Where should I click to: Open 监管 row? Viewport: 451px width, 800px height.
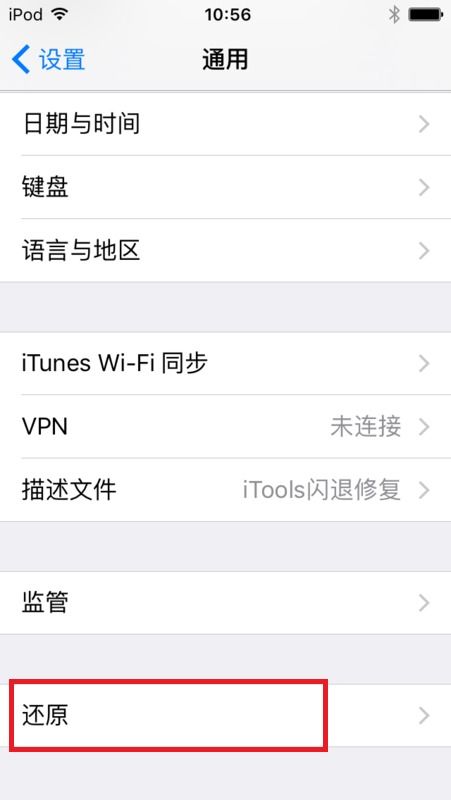tap(226, 603)
